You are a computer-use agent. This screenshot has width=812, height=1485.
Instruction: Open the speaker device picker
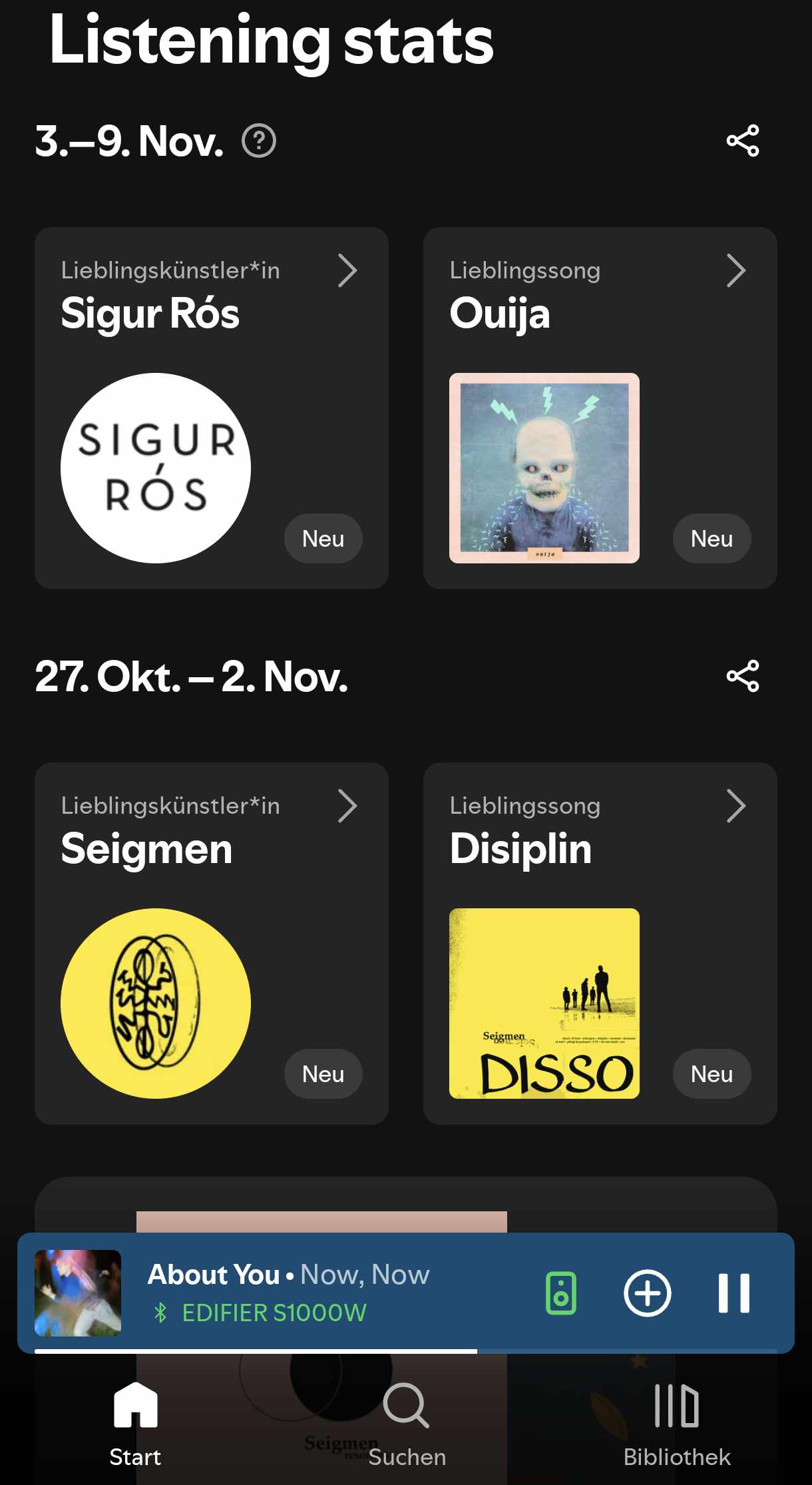pos(561,1293)
